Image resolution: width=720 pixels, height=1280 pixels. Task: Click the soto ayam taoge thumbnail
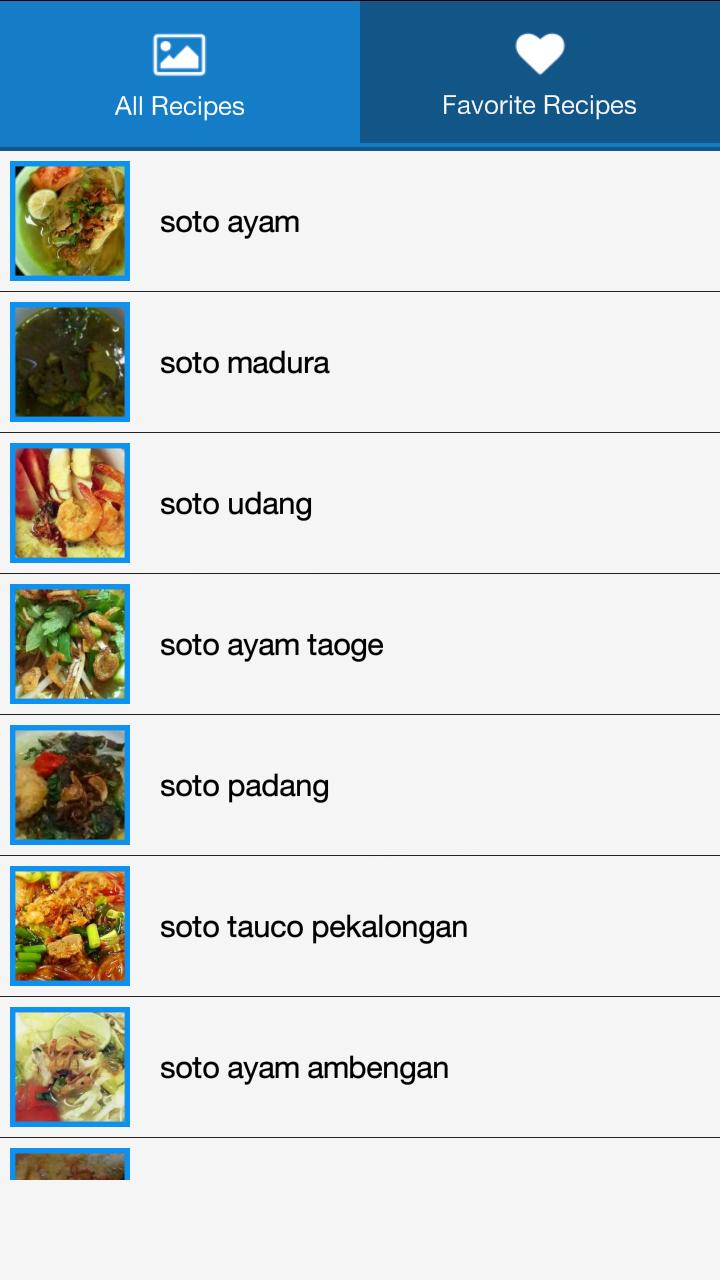tap(69, 644)
